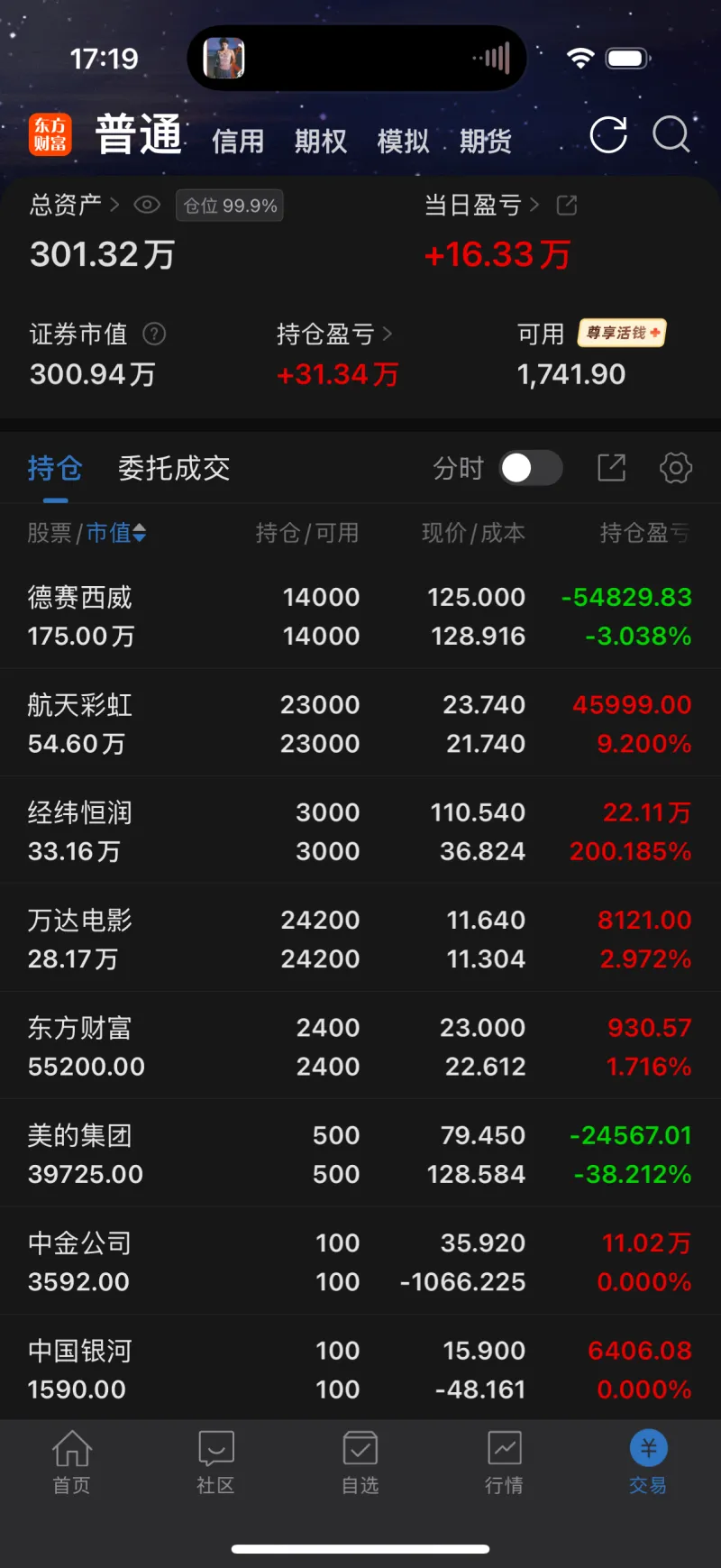Viewport: 721px width, 1568px height.
Task: Switch to 委托成交 tab
Action: point(174,468)
